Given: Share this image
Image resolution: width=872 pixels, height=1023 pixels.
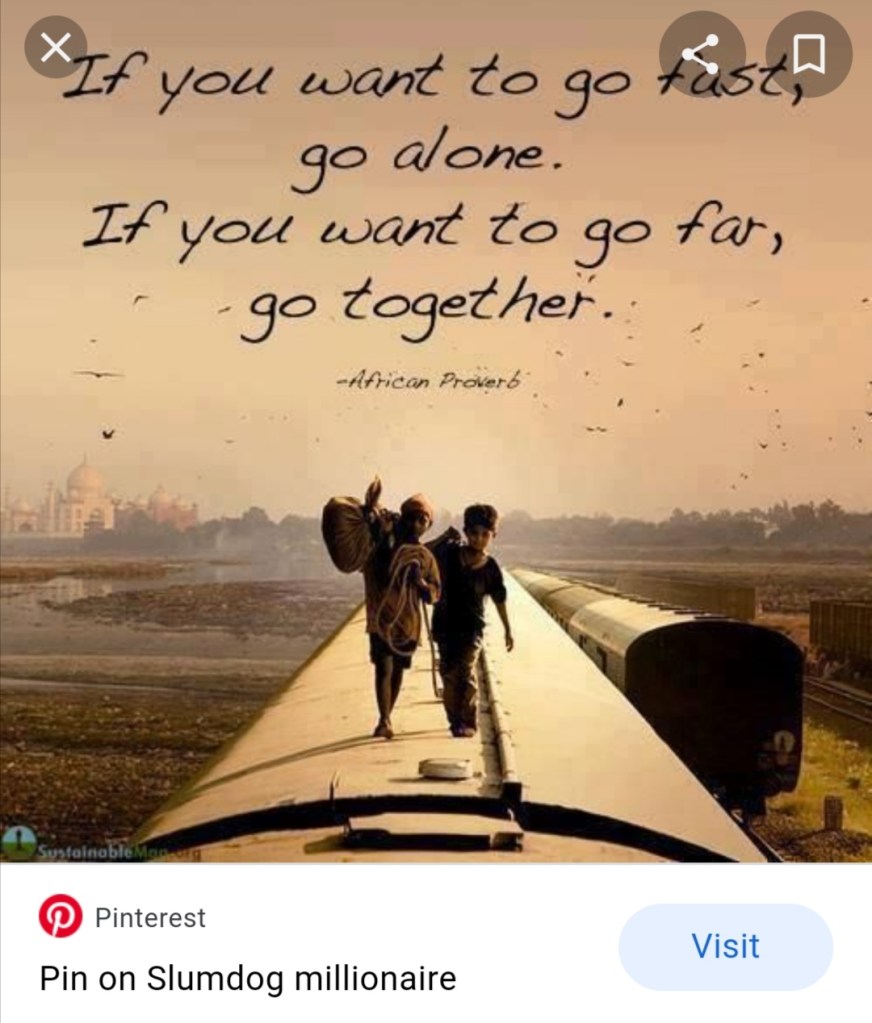Looking at the screenshot, I should (702, 54).
